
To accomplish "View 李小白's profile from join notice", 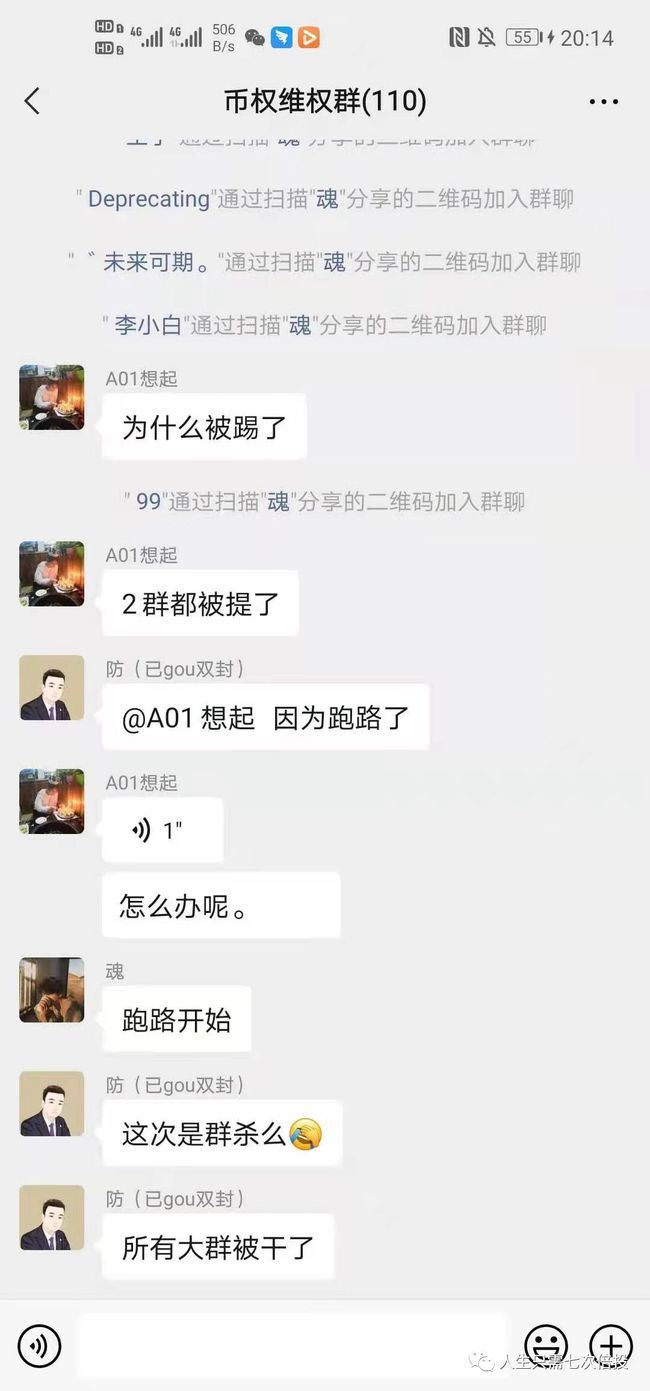I will coord(148,325).
